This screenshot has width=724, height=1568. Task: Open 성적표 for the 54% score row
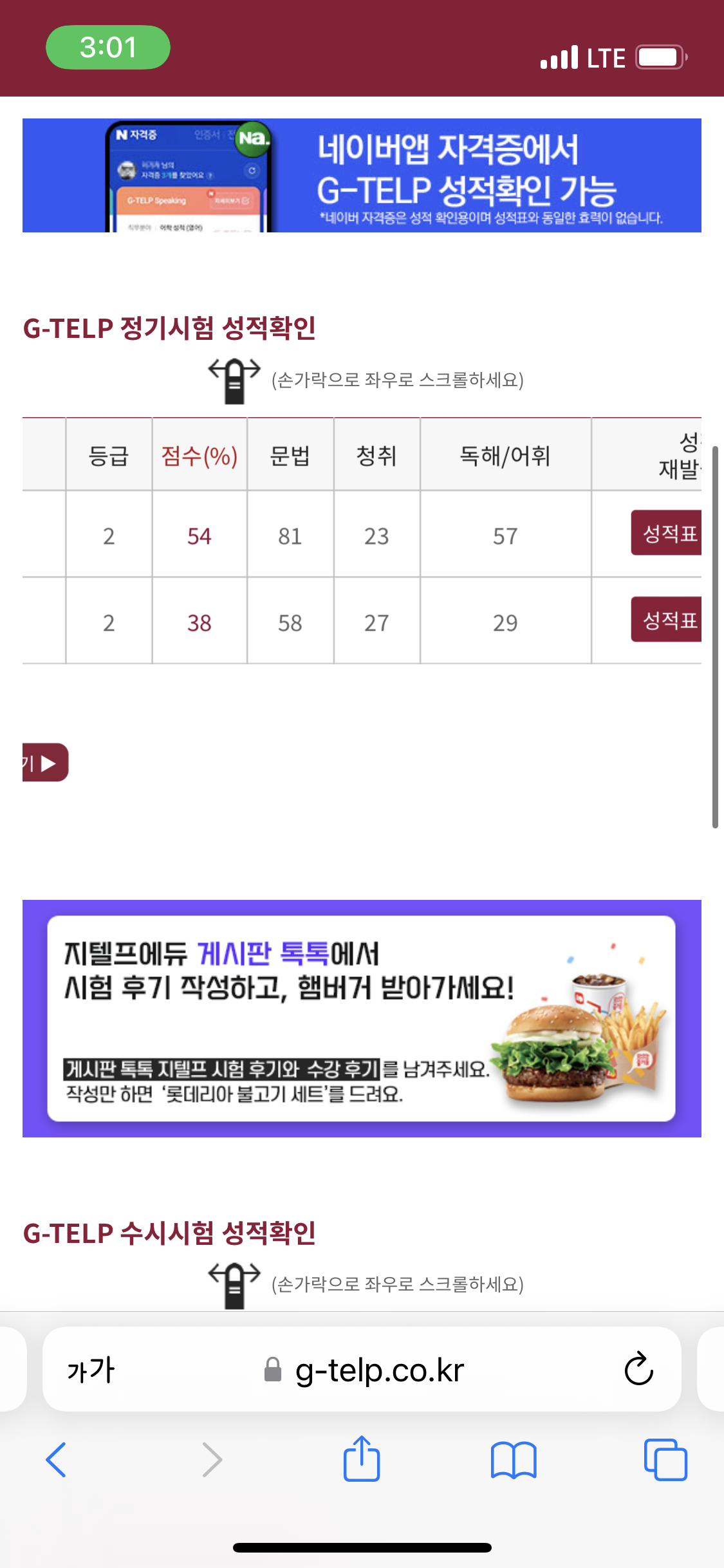(667, 533)
